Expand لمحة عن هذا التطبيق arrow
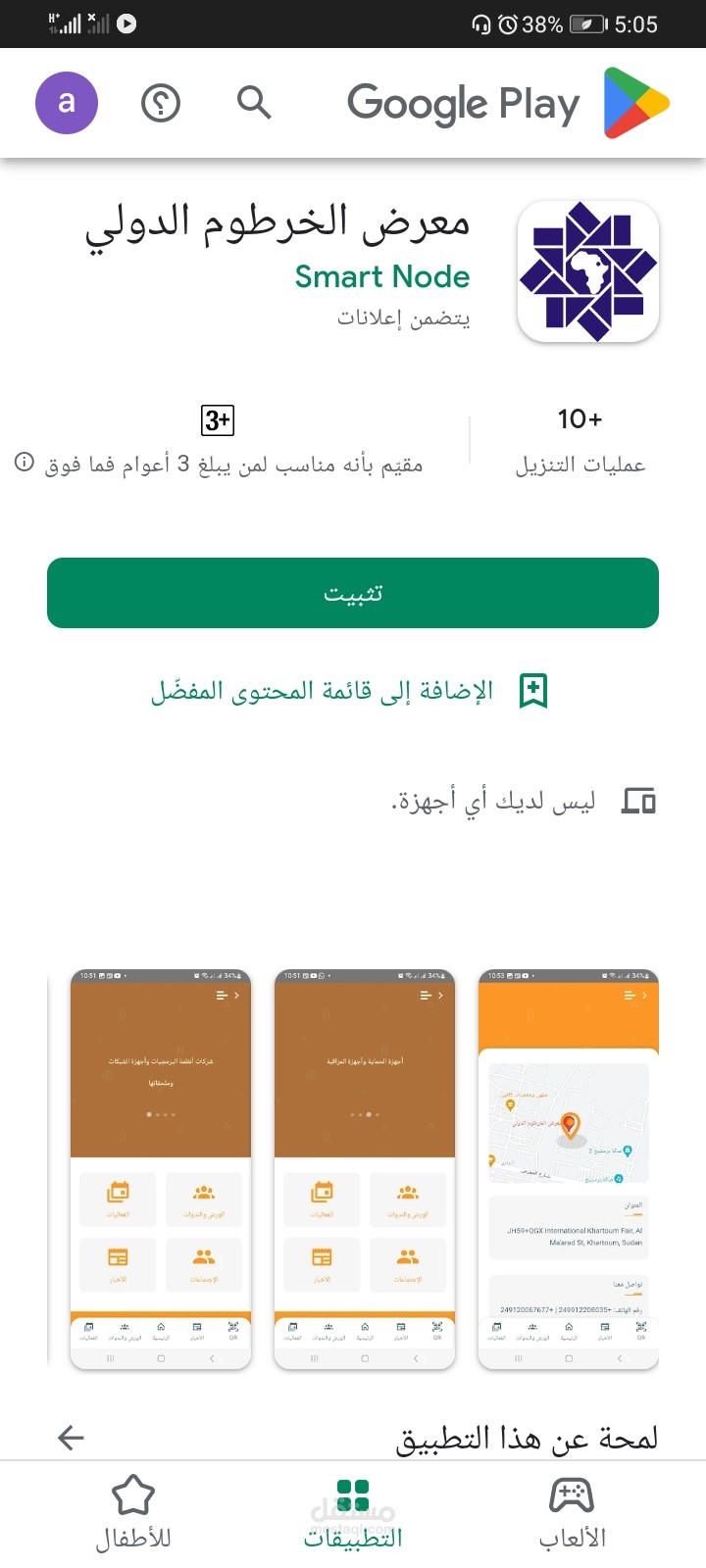The width and height of the screenshot is (706, 1568). (71, 1438)
